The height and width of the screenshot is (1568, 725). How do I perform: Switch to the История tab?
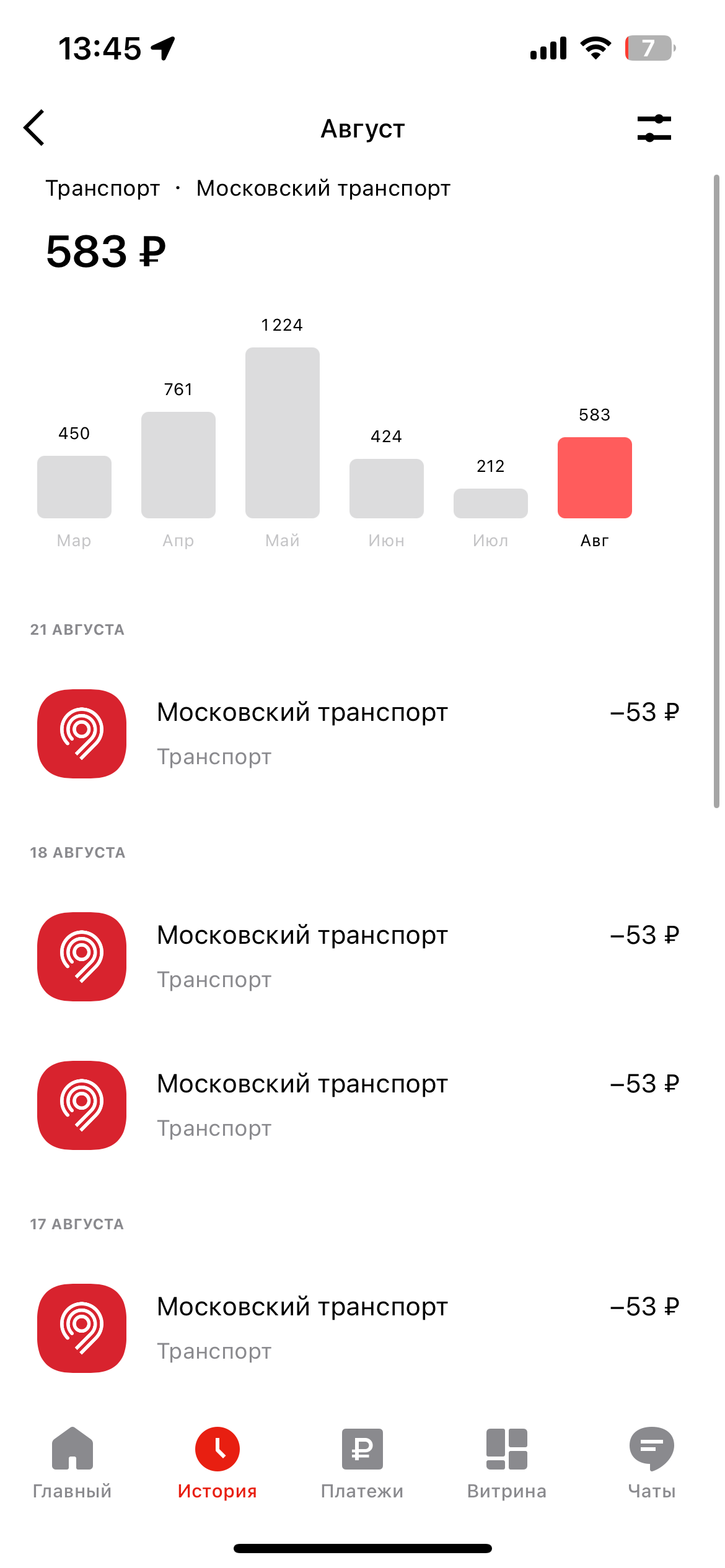click(217, 1463)
